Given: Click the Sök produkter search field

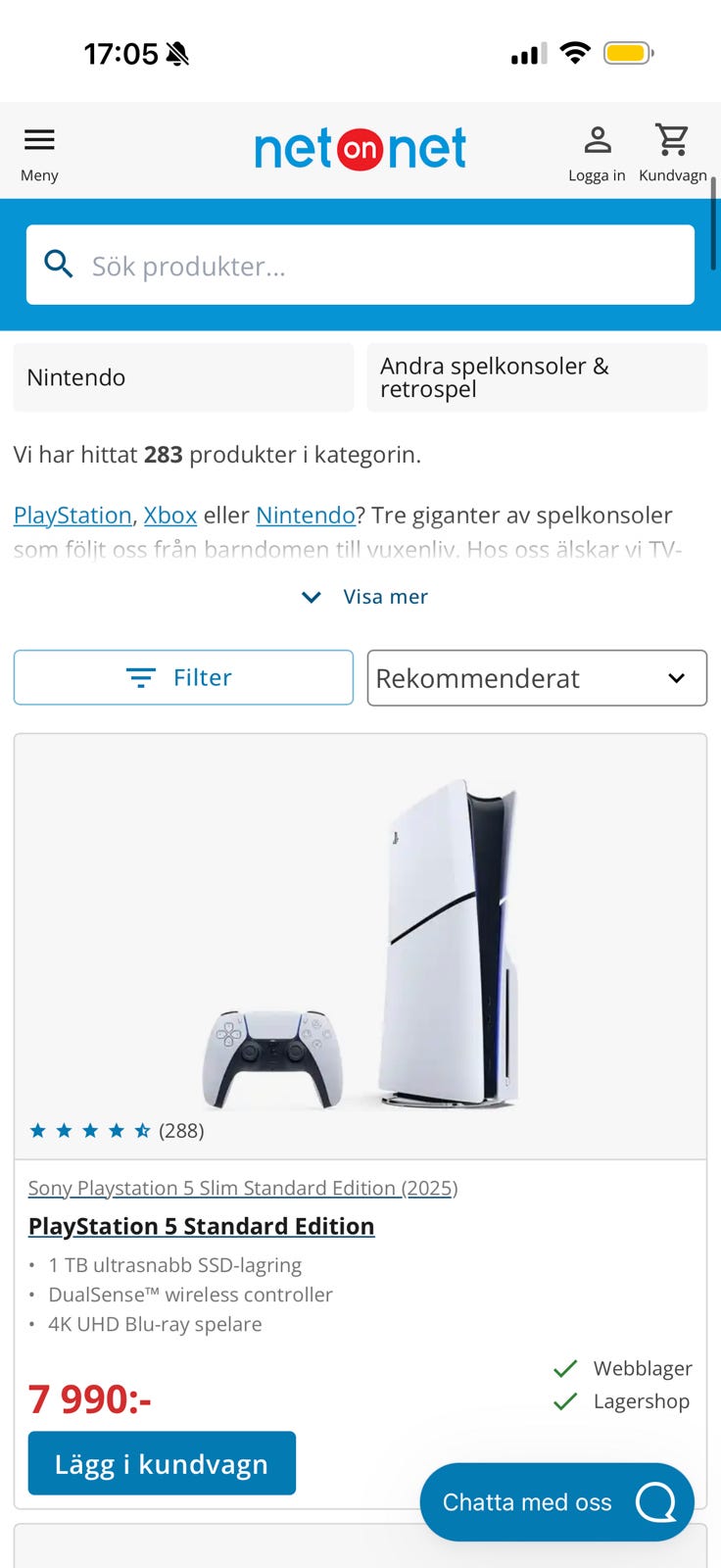Looking at the screenshot, I should (360, 264).
